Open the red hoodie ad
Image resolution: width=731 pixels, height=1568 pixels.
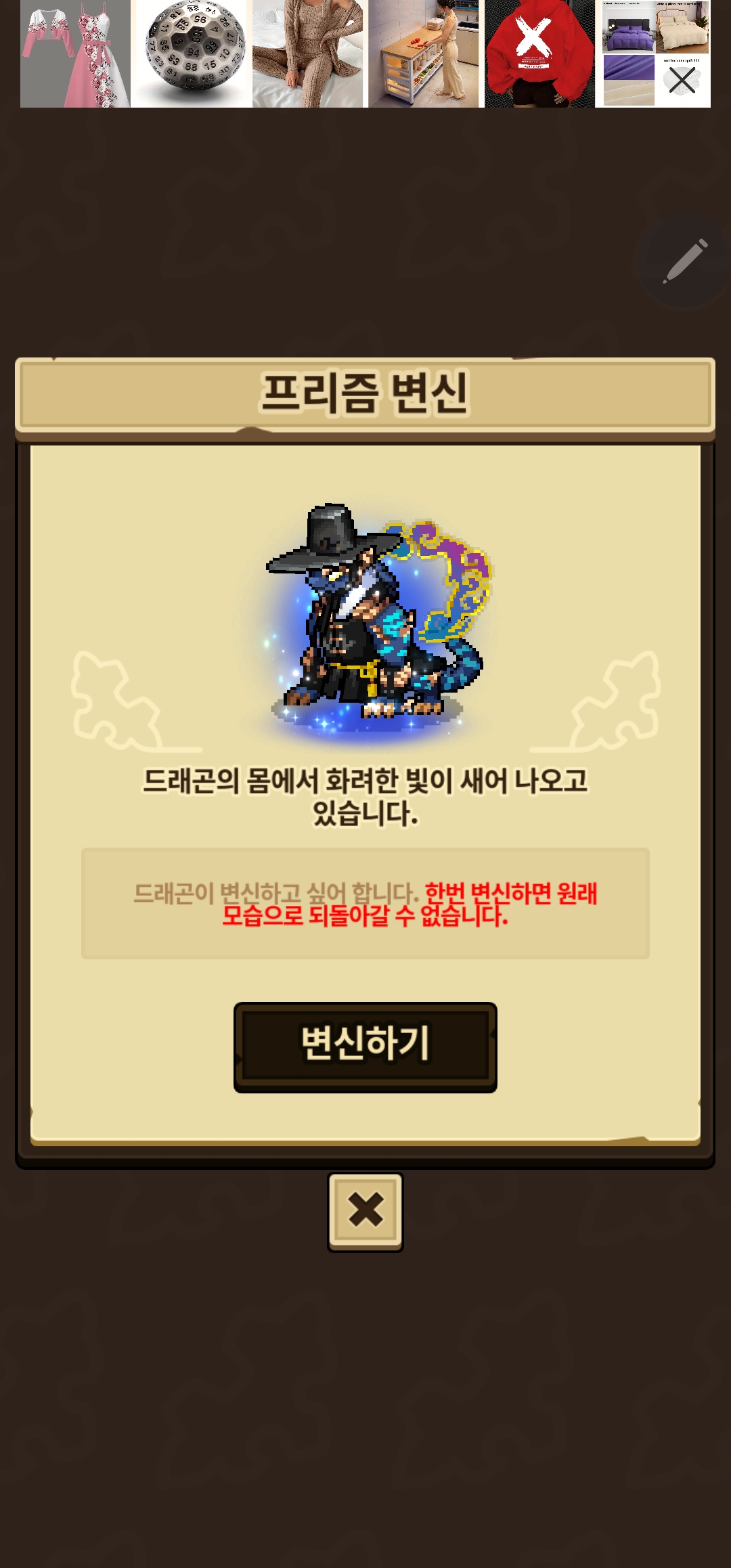pos(539,53)
